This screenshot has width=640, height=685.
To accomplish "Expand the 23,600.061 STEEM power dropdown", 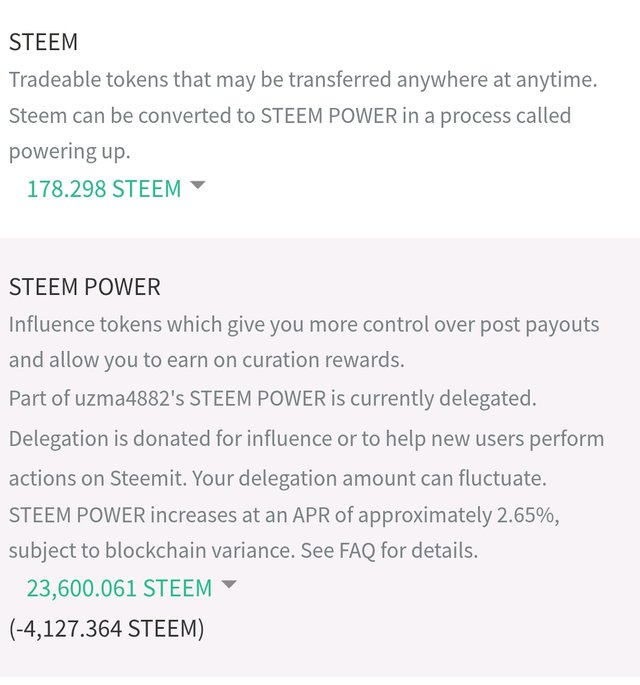I will point(130,588).
